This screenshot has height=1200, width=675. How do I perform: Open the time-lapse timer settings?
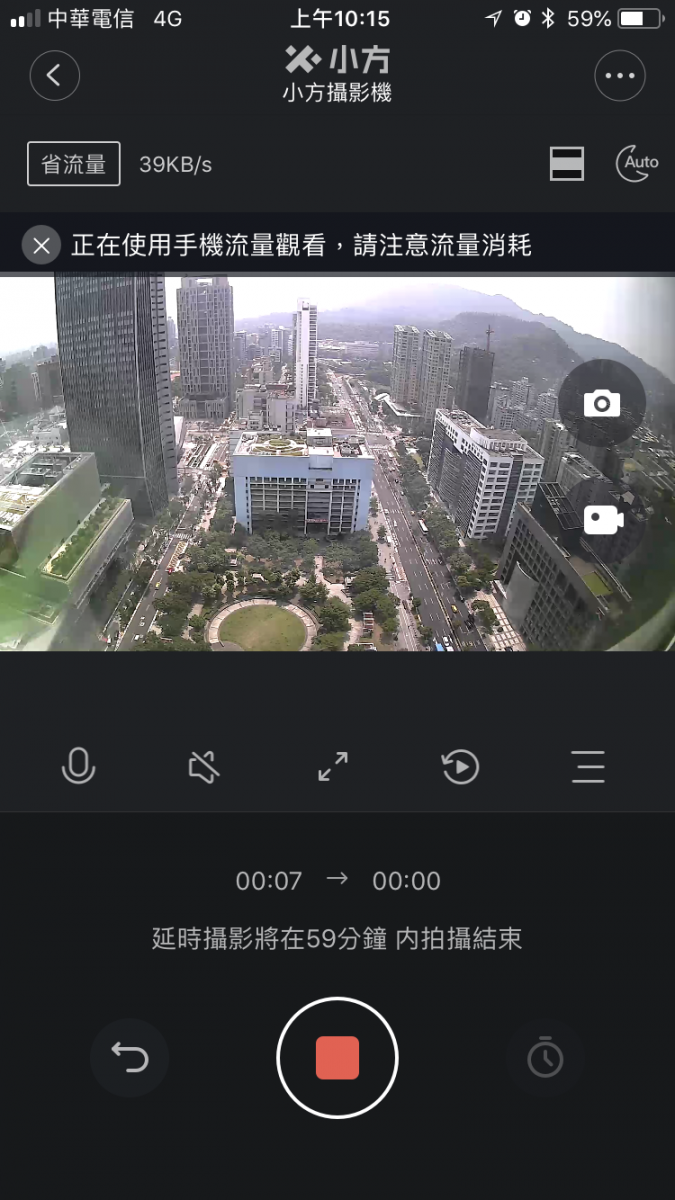(545, 1057)
